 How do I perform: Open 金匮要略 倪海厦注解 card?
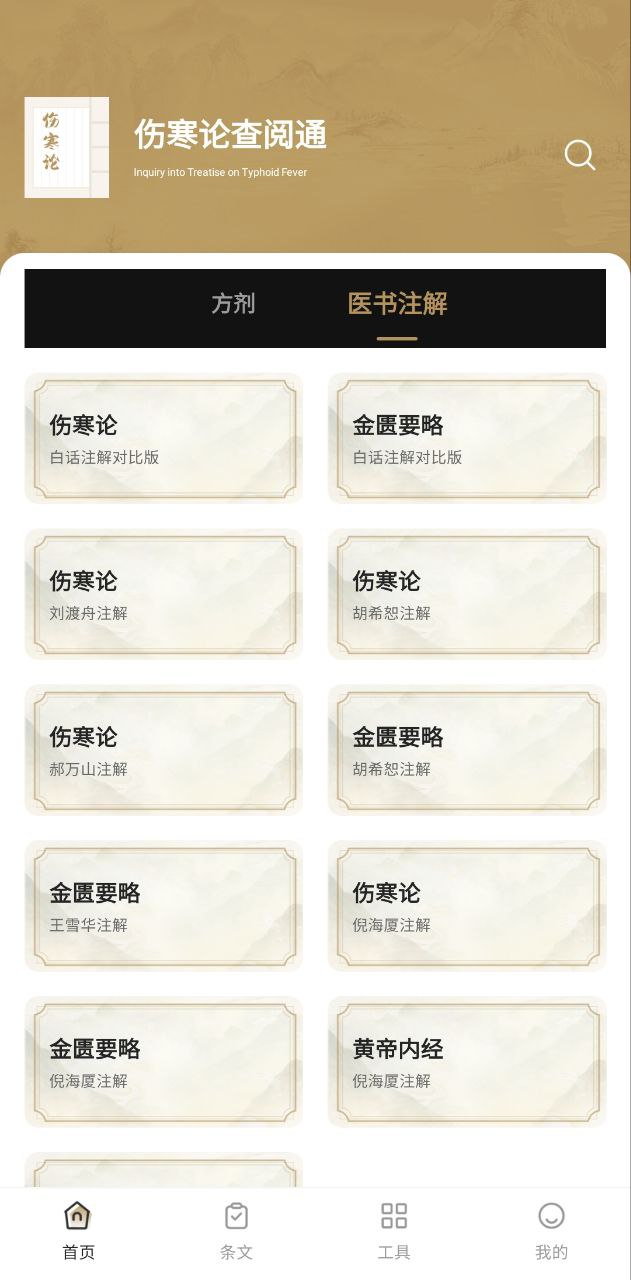tap(164, 1063)
